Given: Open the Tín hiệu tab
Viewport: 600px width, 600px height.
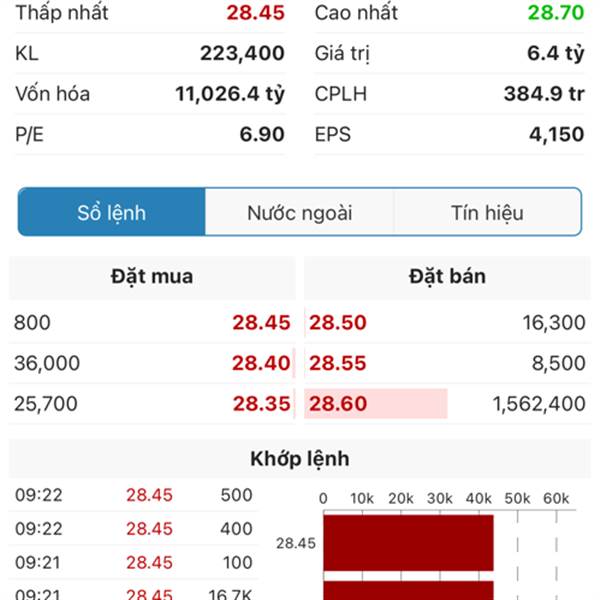Looking at the screenshot, I should click(x=487, y=212).
